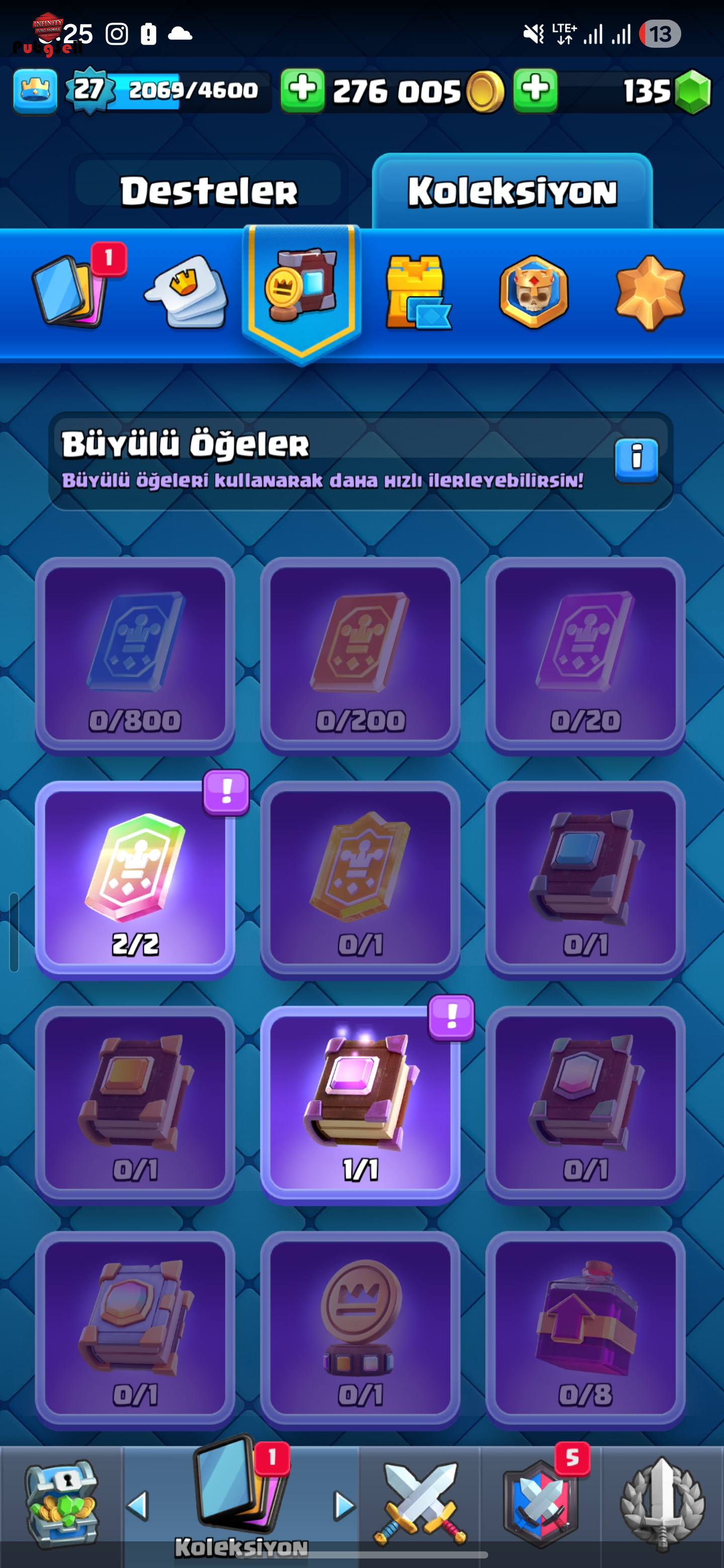
Task: Select the blue wild card 0/800 item
Action: click(x=135, y=655)
